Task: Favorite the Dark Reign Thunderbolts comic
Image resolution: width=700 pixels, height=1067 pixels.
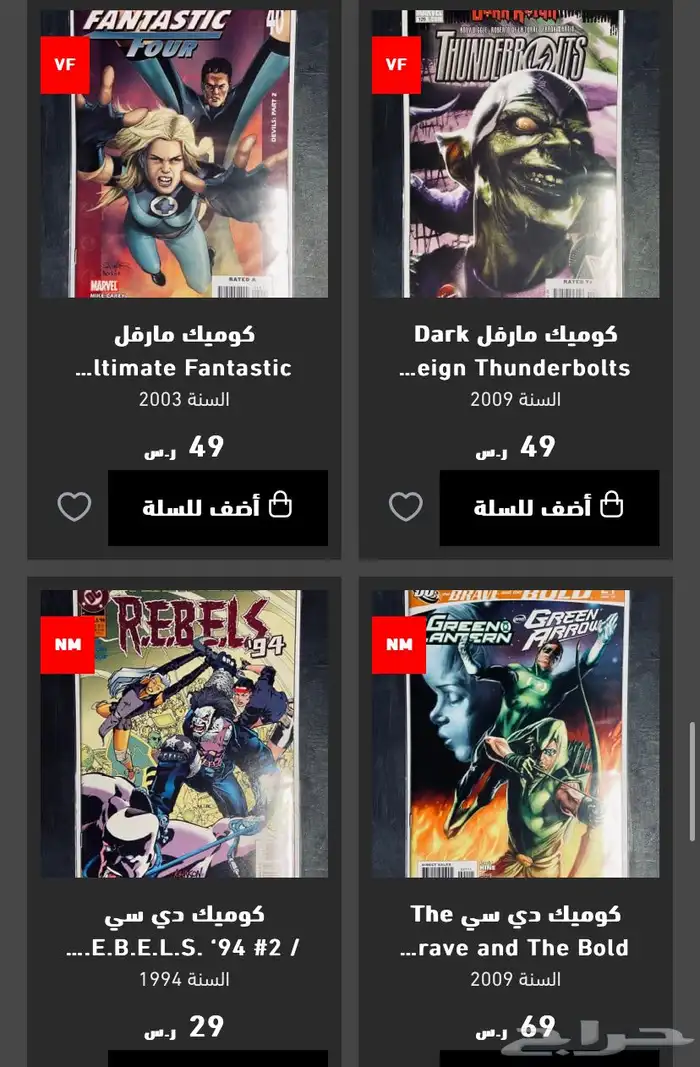Action: (405, 507)
